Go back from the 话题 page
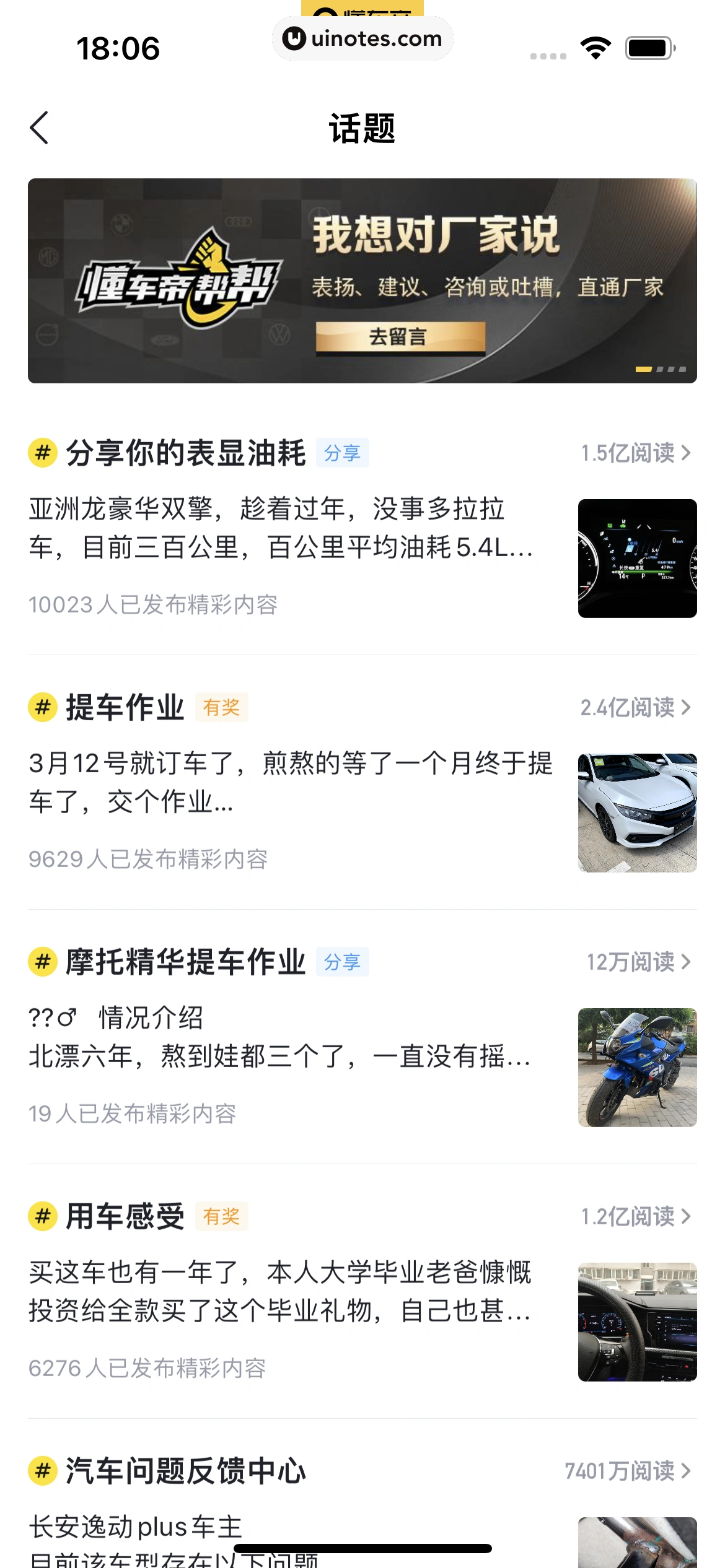 [x=39, y=128]
